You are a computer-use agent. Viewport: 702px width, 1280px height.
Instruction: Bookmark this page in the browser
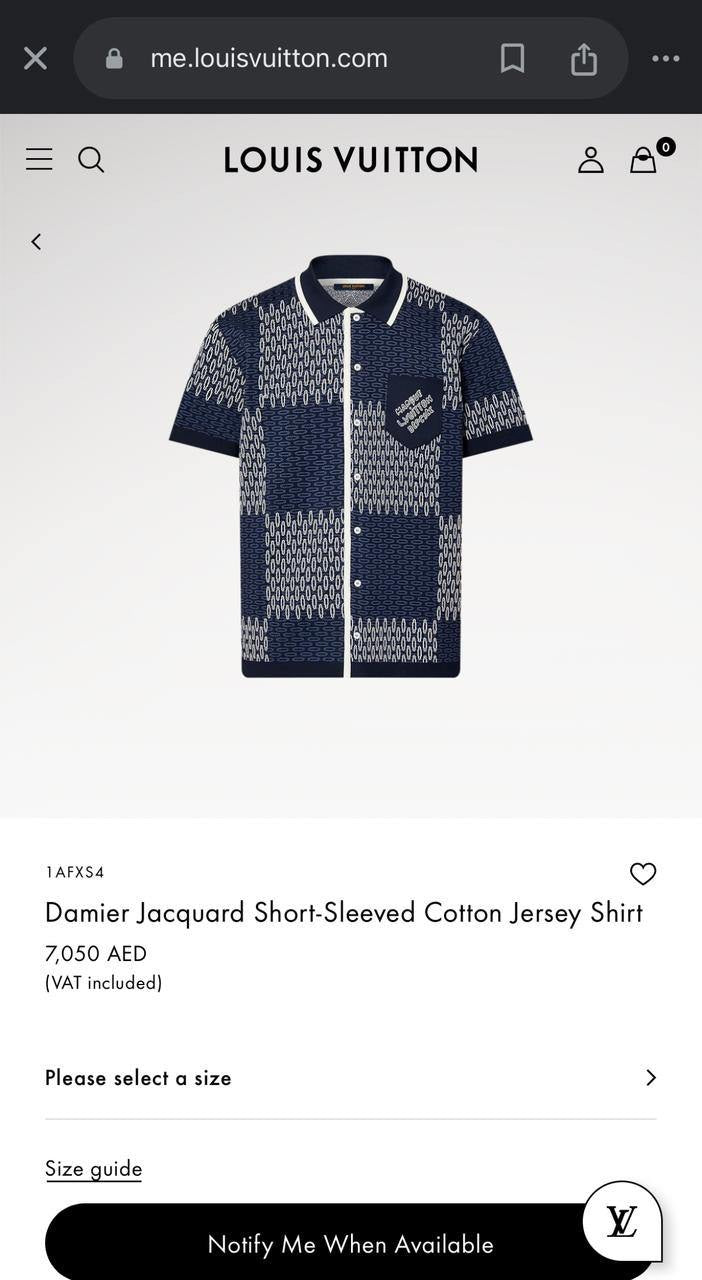pos(512,59)
